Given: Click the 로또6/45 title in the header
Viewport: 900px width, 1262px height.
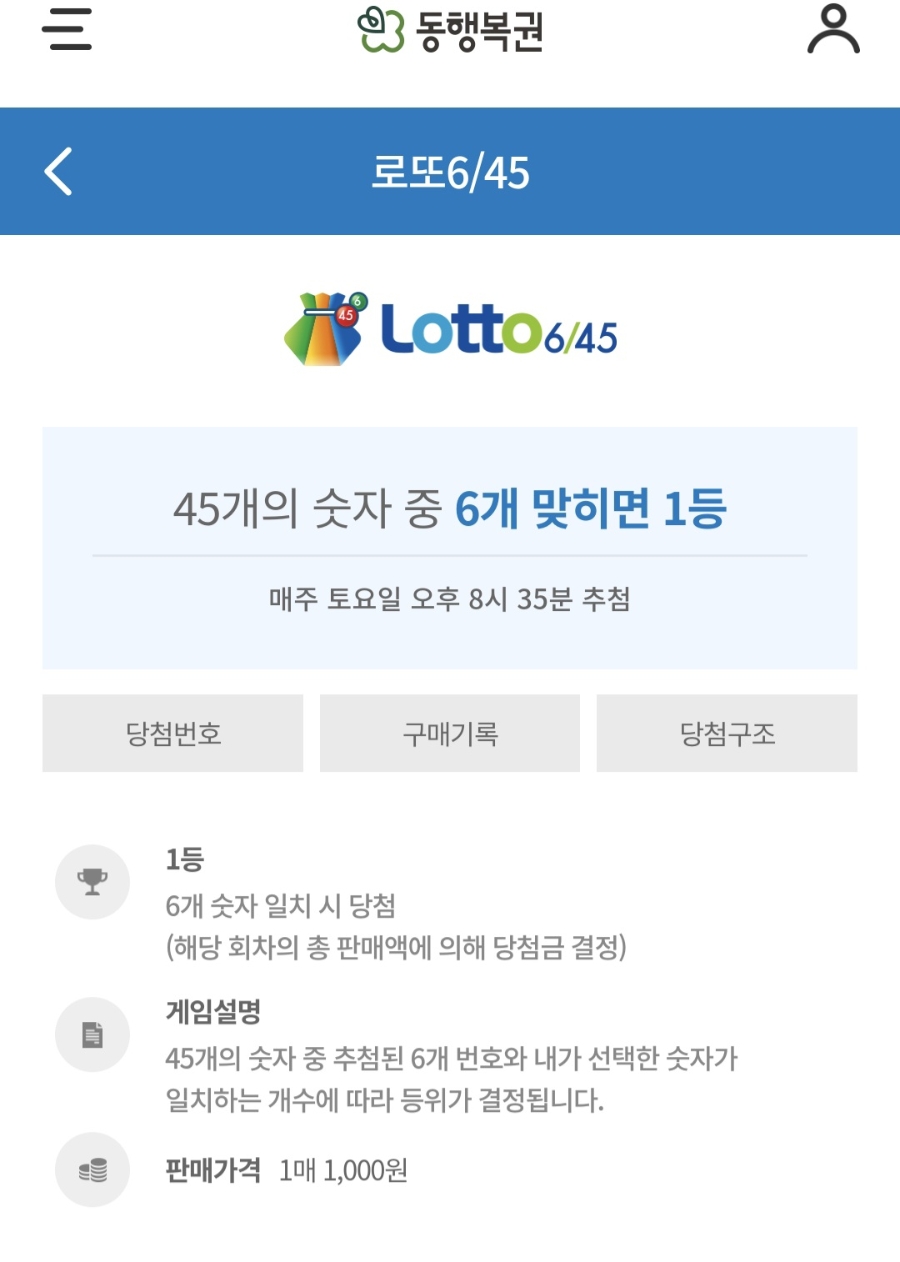Looking at the screenshot, I should (450, 171).
